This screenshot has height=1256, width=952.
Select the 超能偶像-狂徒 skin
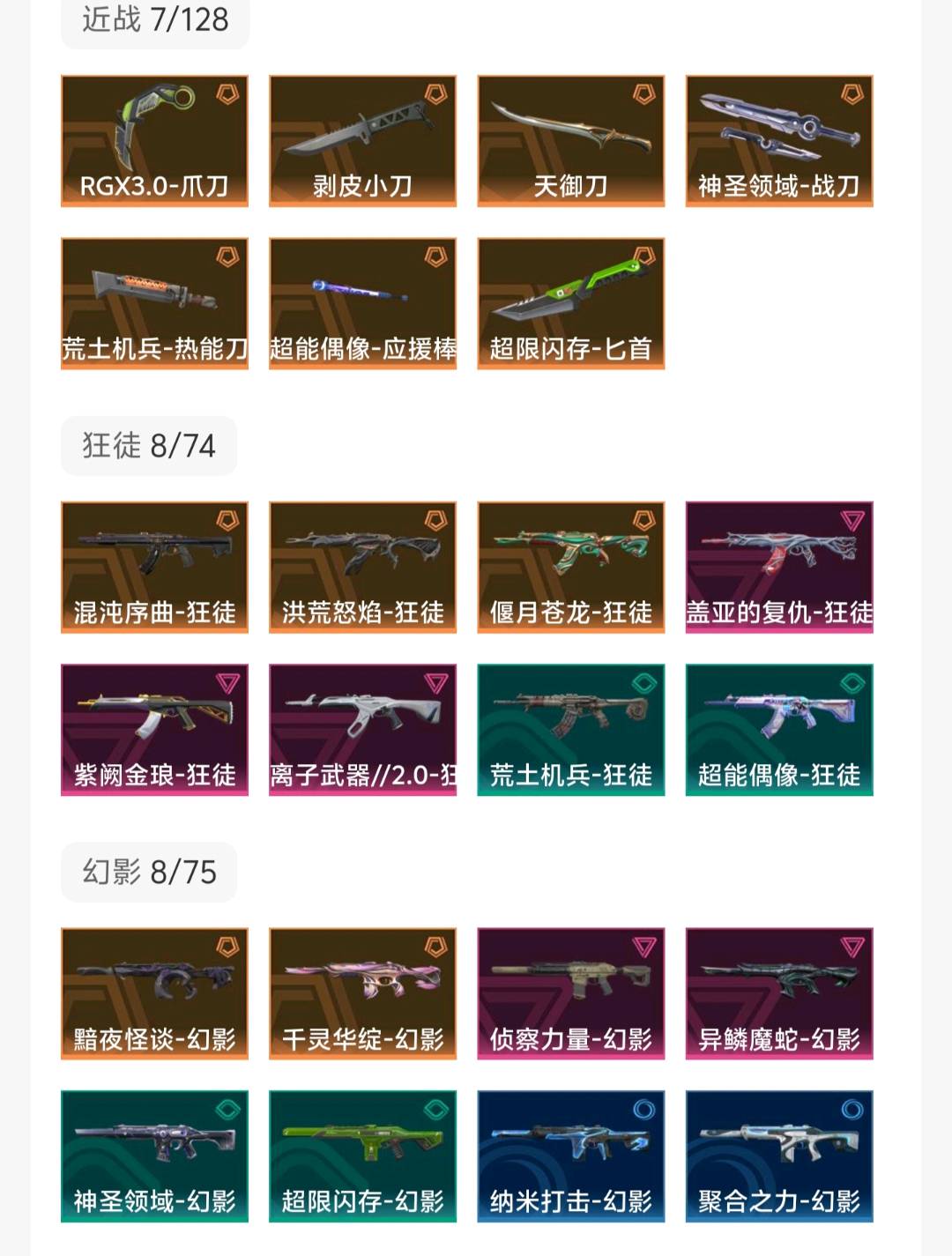coord(779,729)
